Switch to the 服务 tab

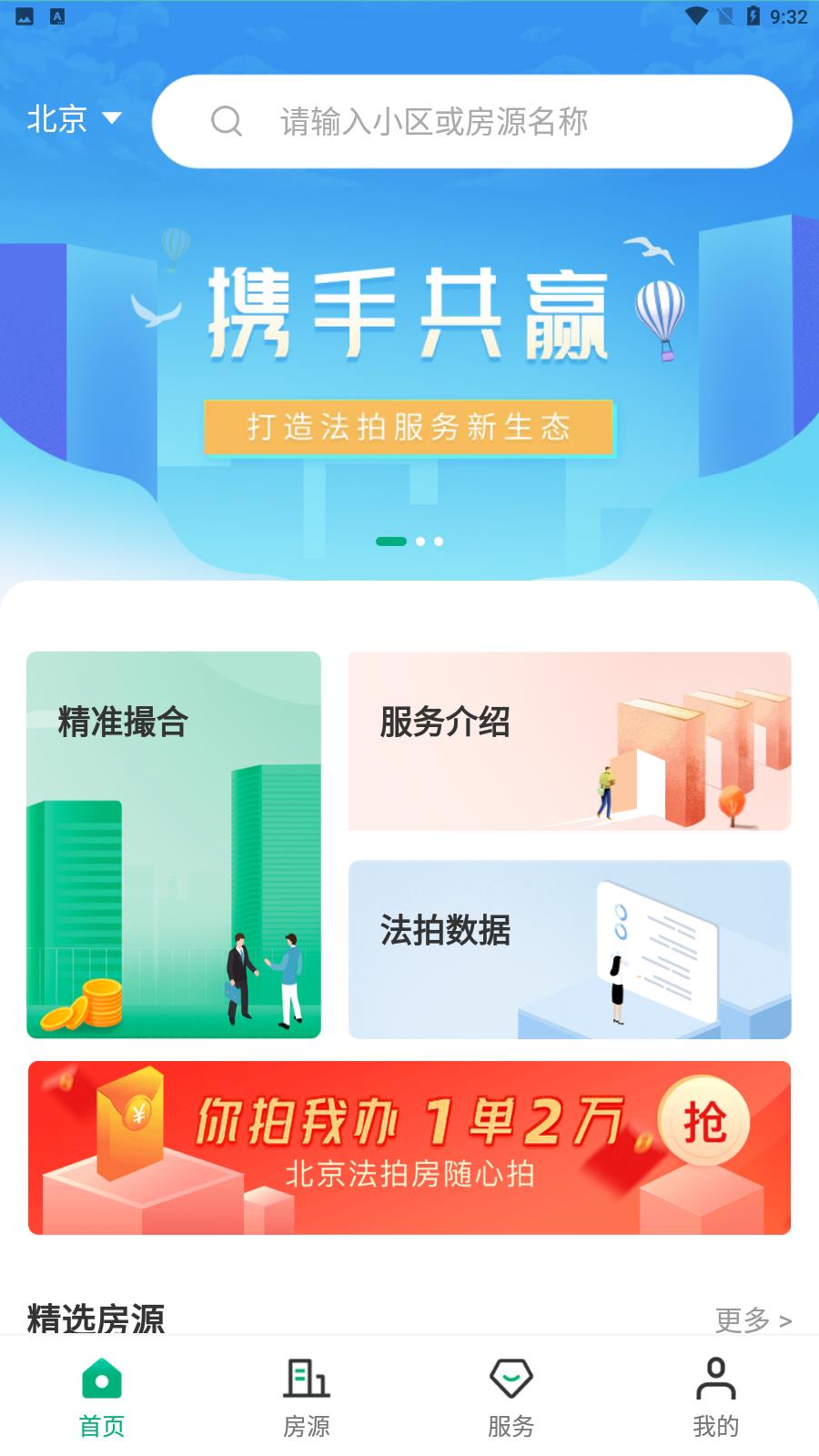(x=511, y=1399)
